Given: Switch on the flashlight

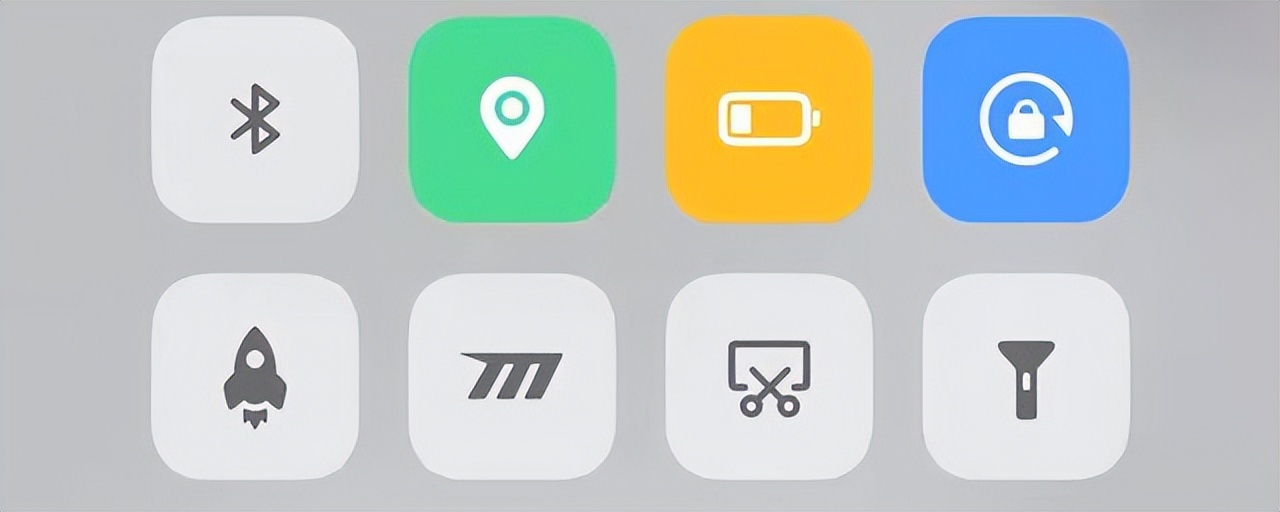Looking at the screenshot, I should (1026, 377).
